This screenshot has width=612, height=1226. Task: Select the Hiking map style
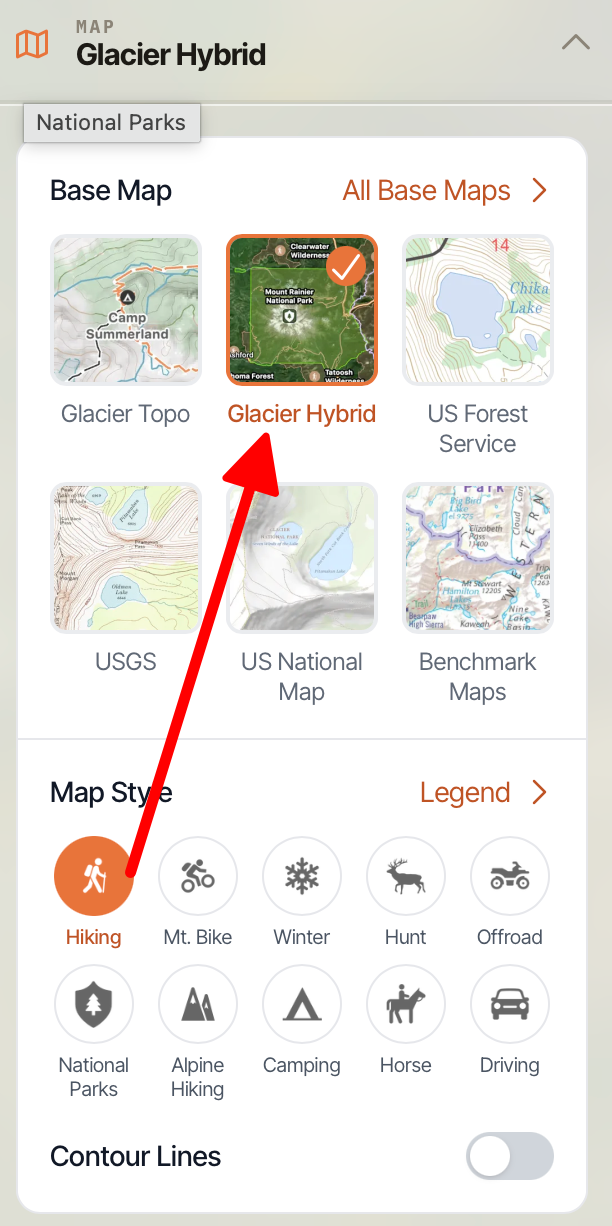click(x=94, y=876)
